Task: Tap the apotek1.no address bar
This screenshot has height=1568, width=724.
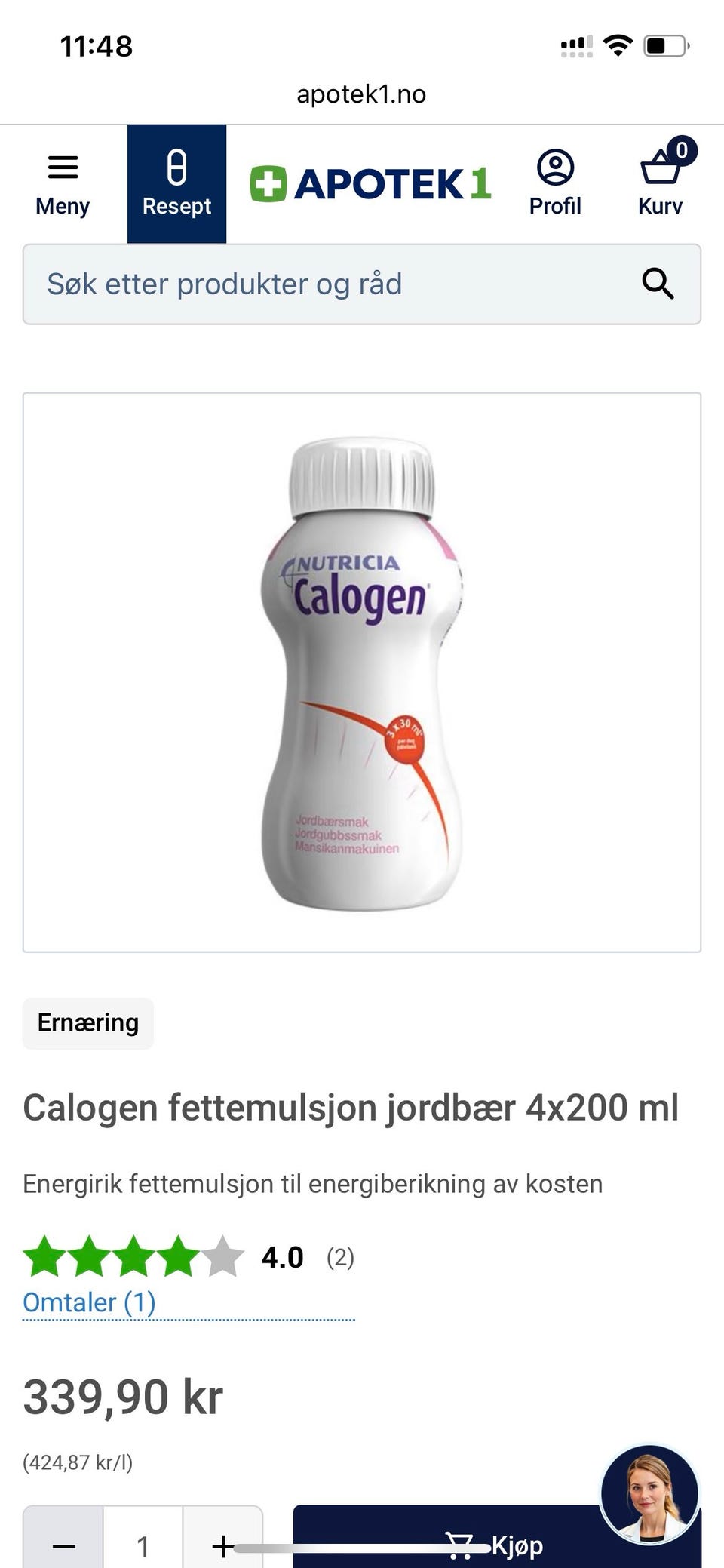Action: pos(360,94)
